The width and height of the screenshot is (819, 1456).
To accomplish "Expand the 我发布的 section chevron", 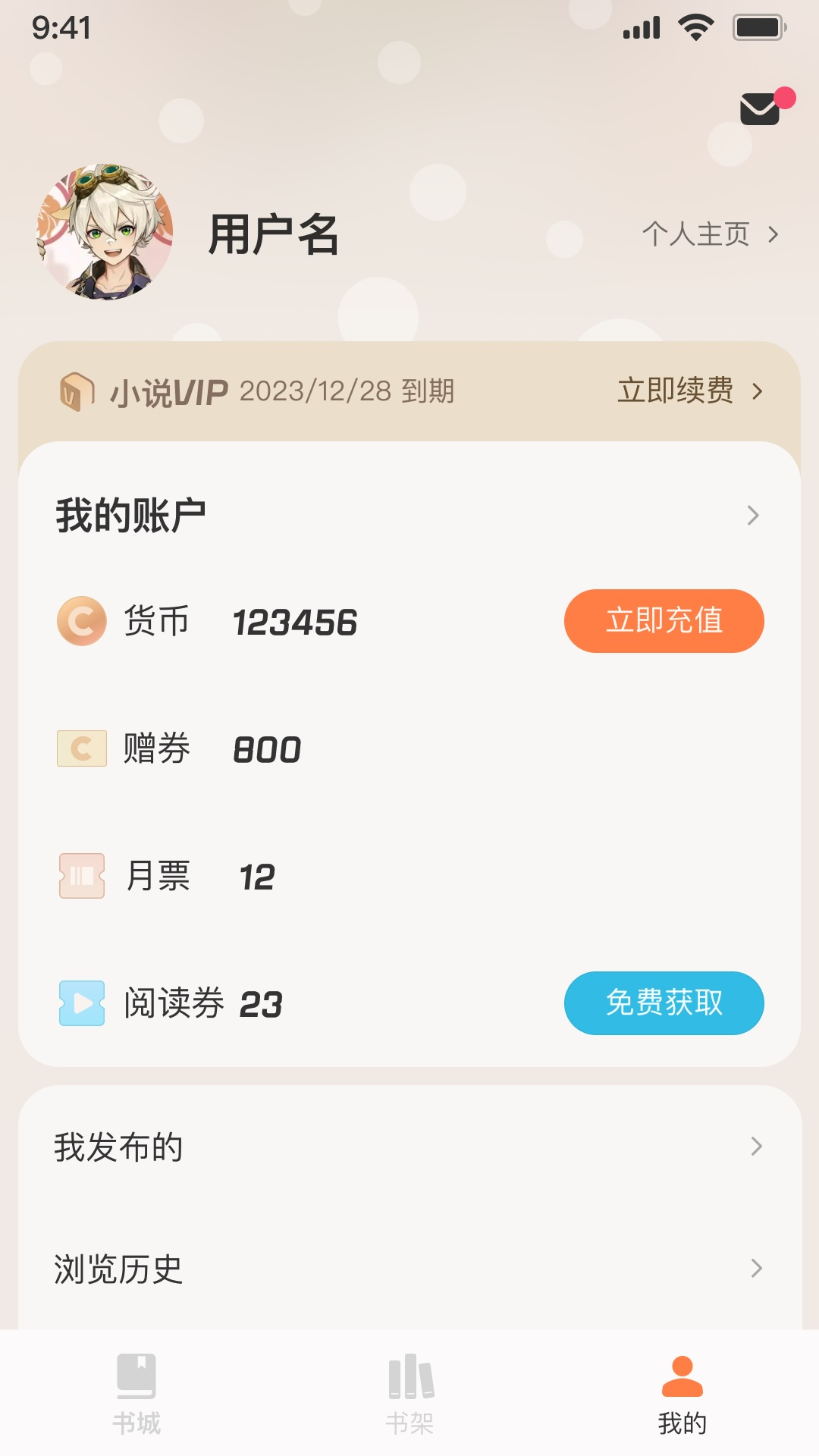I will click(x=753, y=1147).
